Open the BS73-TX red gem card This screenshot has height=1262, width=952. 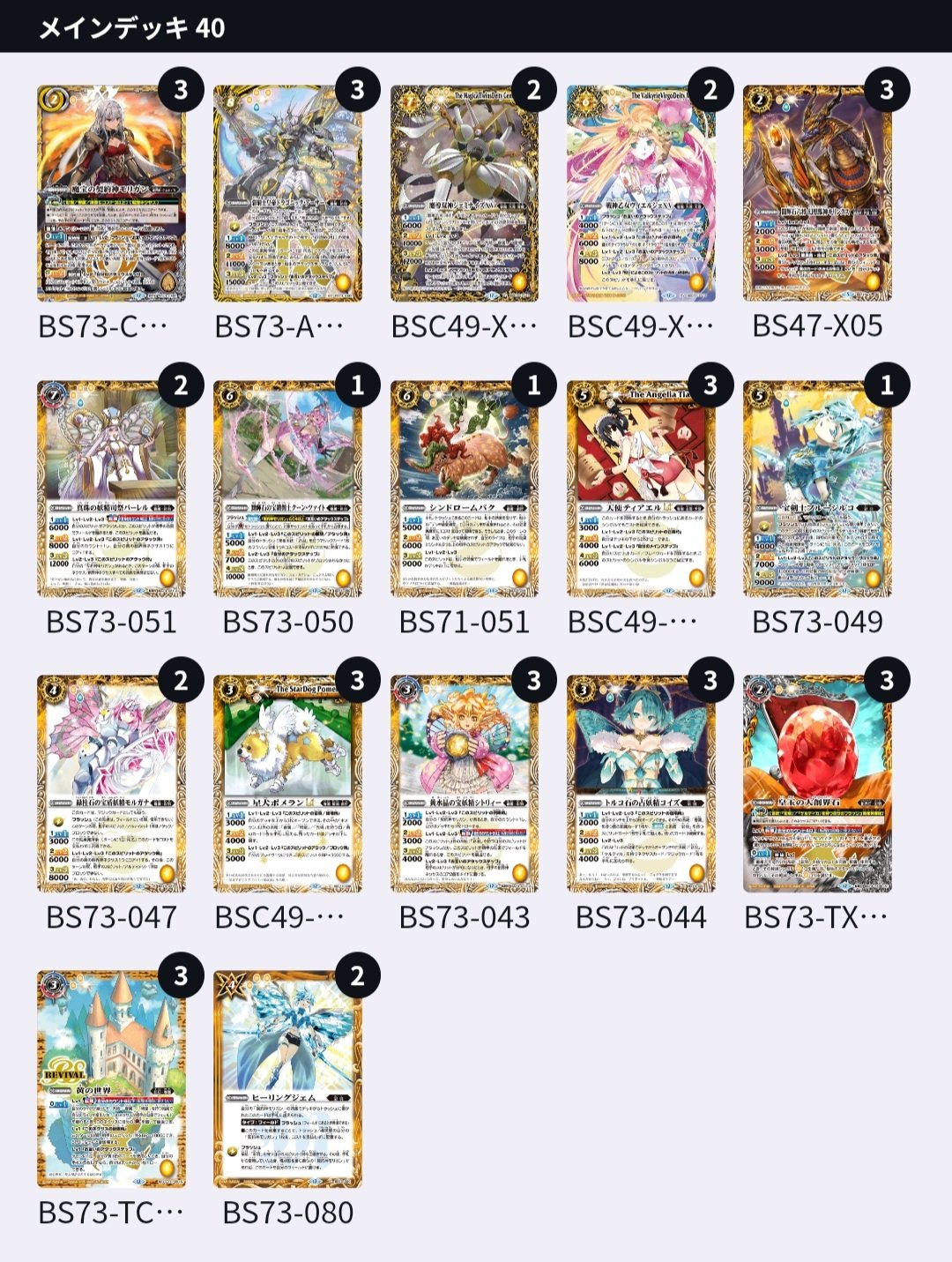(817, 785)
